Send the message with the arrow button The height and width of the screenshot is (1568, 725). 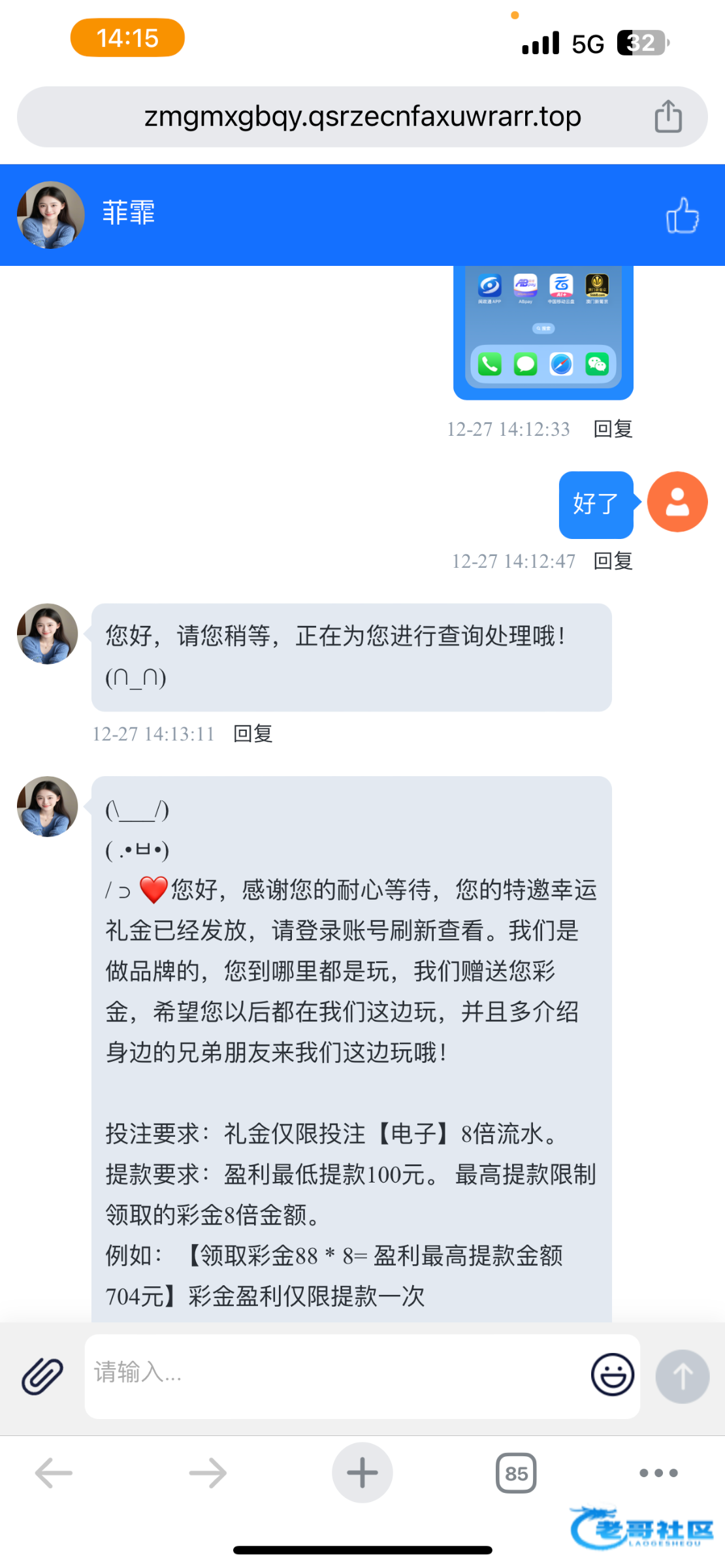[682, 1376]
